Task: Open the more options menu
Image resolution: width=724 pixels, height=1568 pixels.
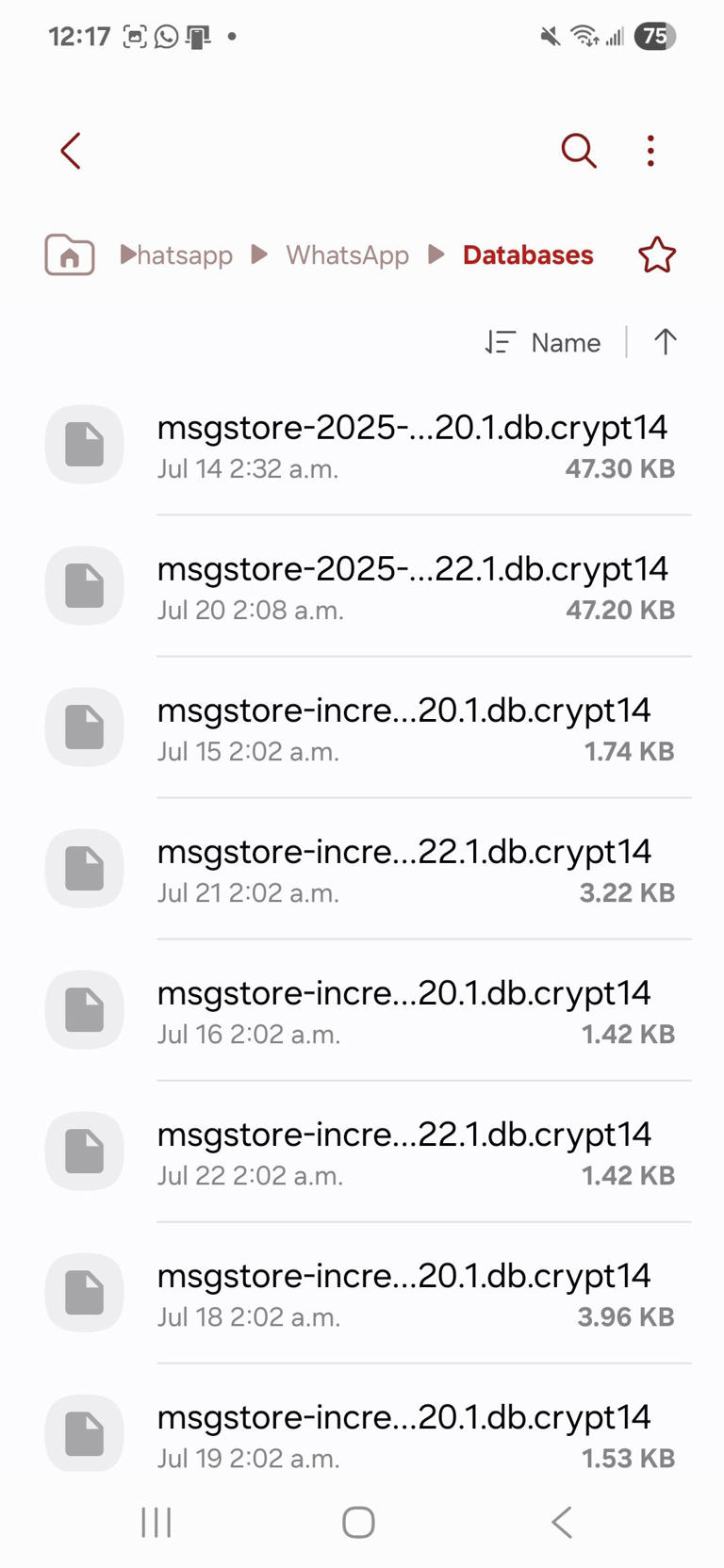Action: tap(650, 150)
